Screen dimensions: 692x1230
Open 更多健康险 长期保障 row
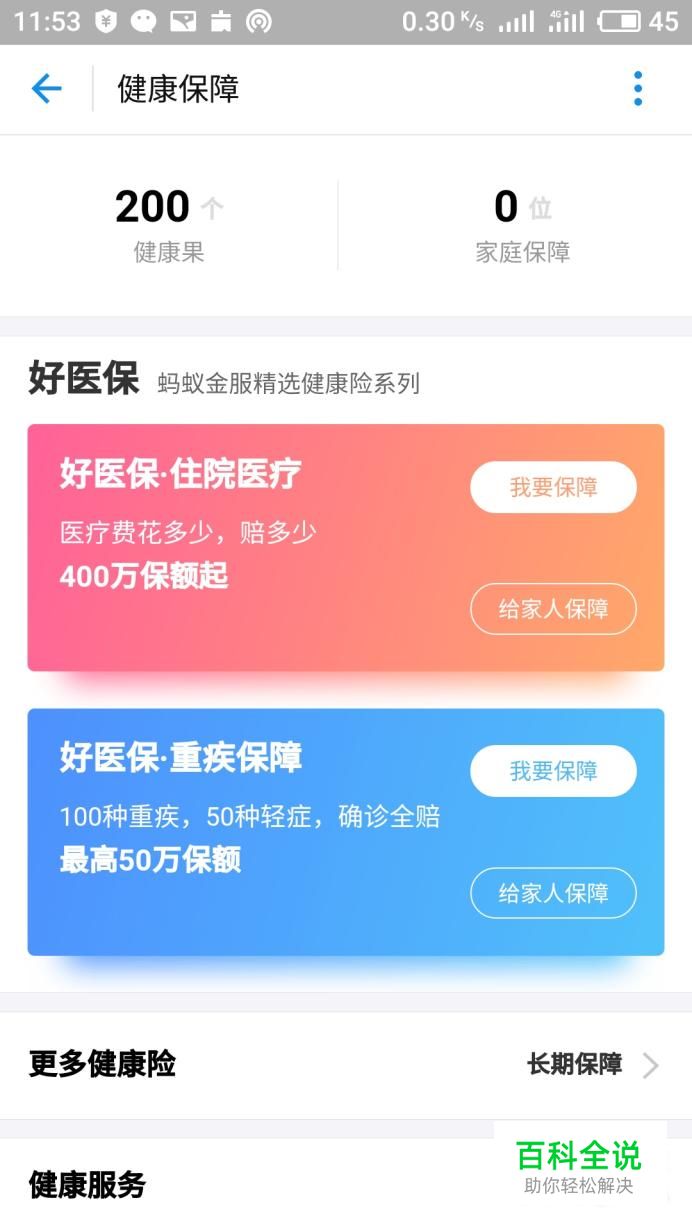[346, 1065]
